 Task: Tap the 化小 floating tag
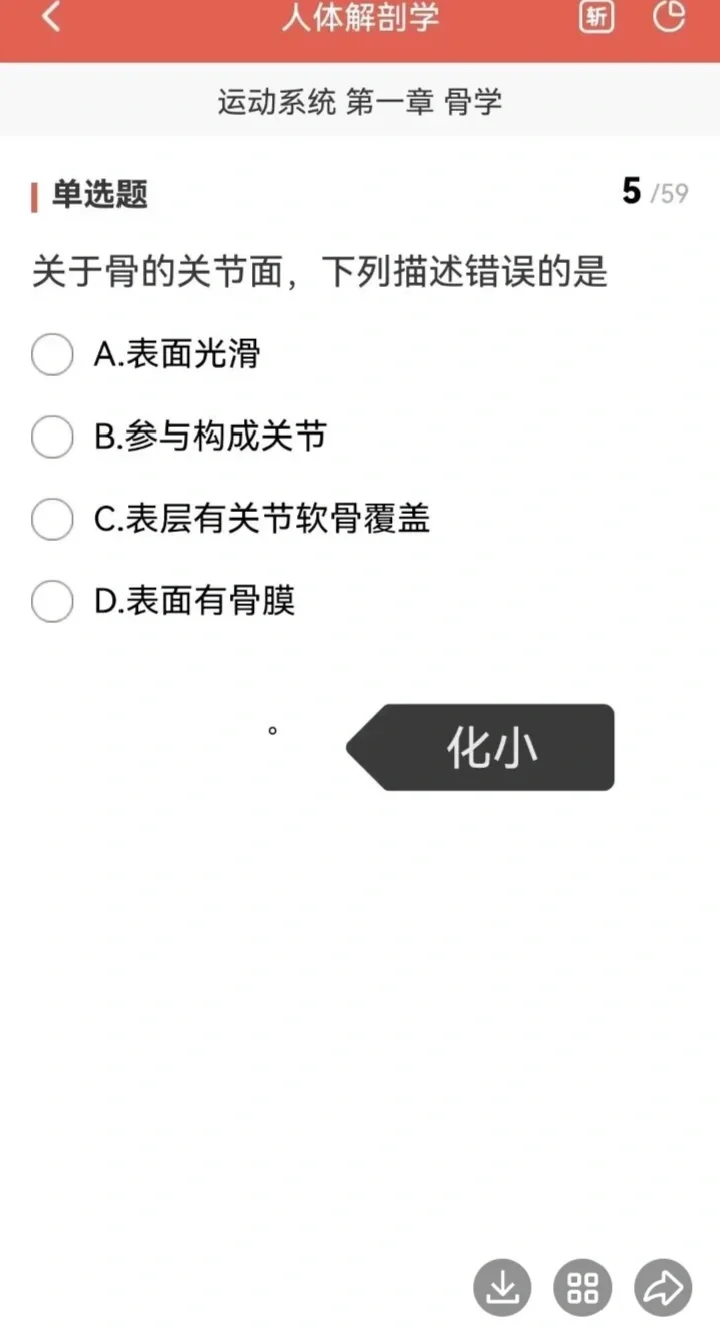[x=480, y=748]
